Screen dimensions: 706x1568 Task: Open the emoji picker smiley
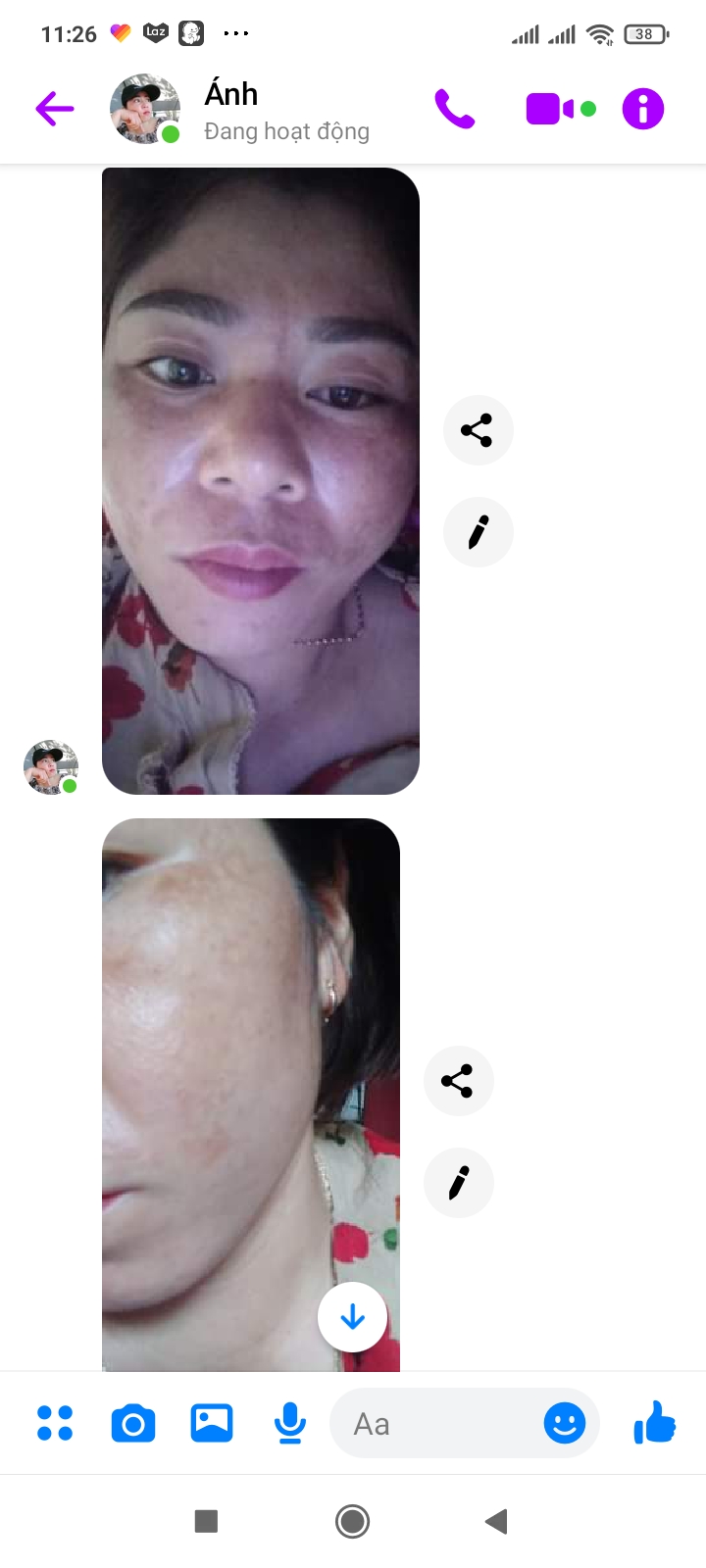click(x=565, y=1423)
